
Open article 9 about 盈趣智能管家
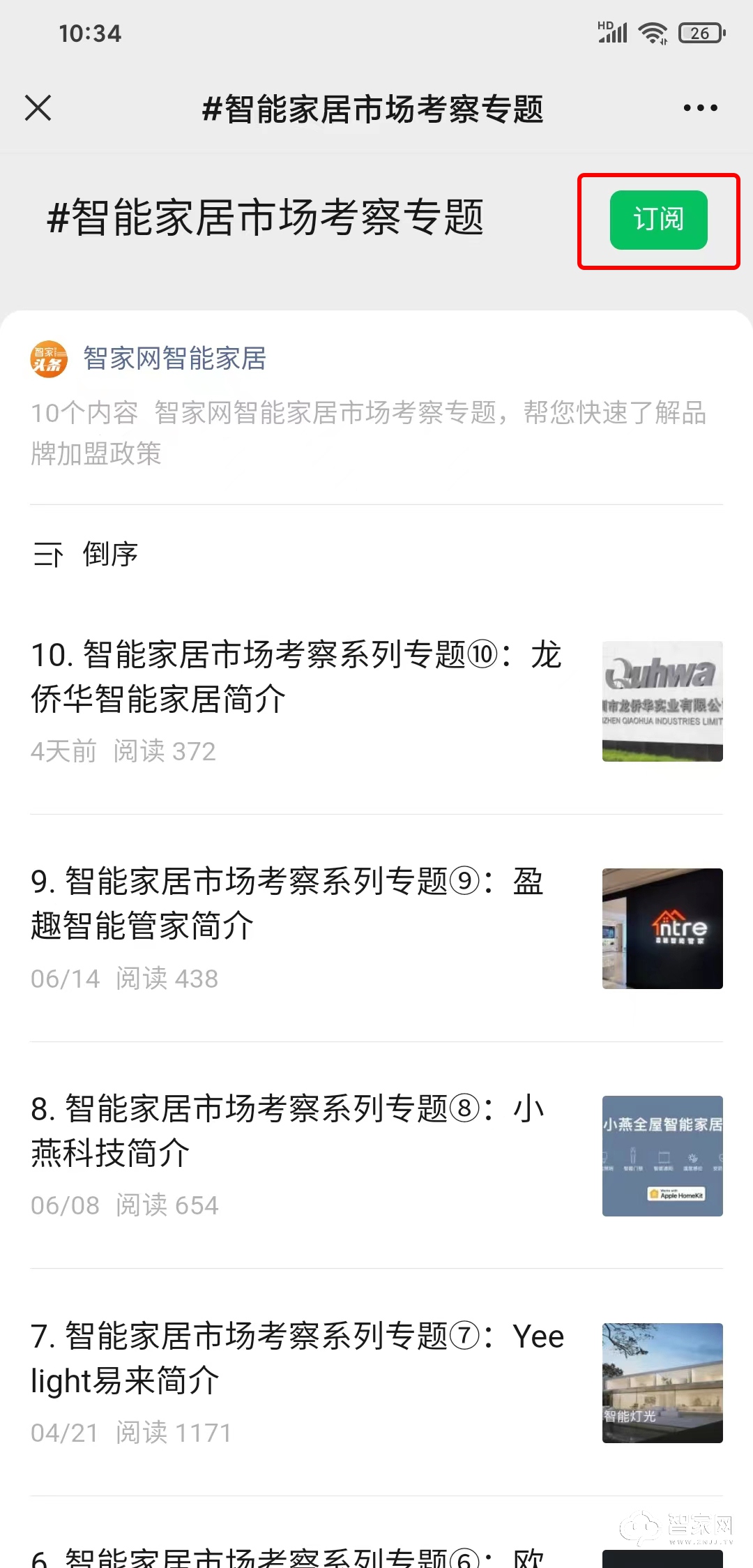coord(287,904)
